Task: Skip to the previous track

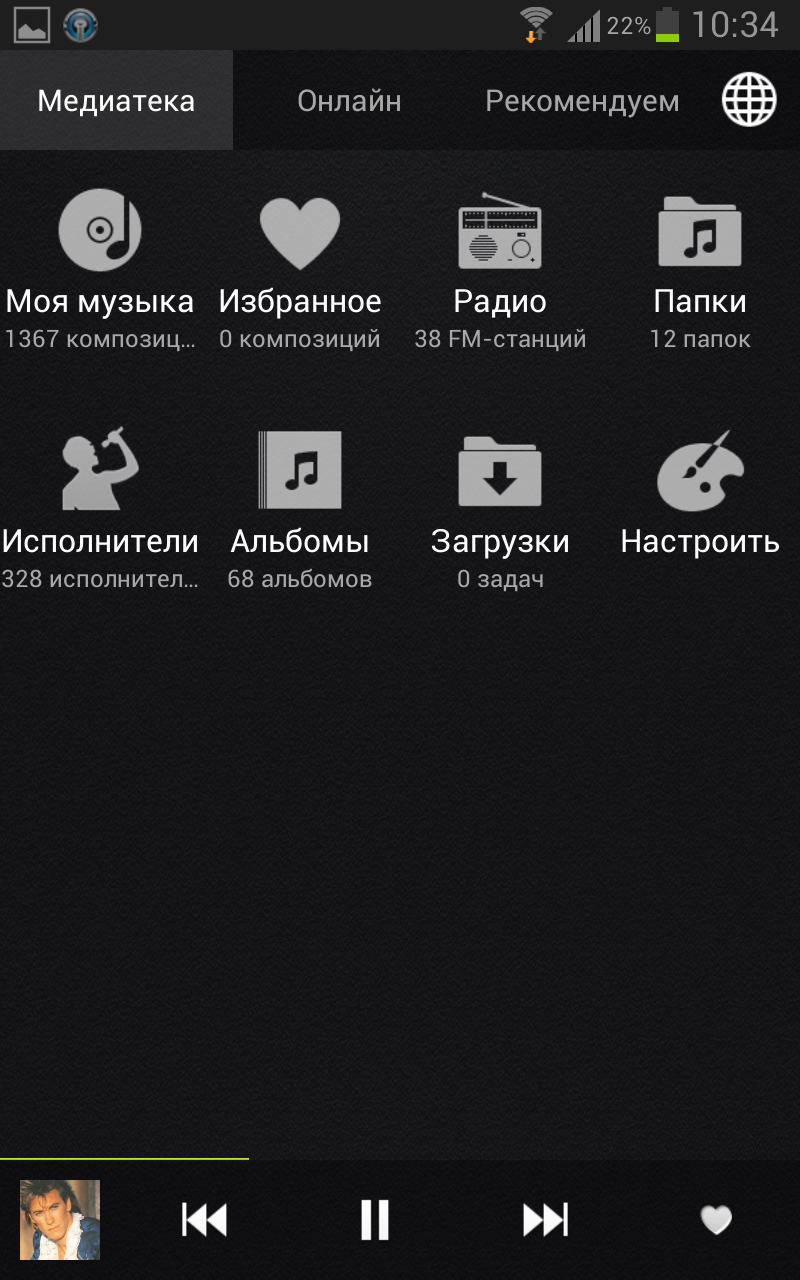Action: tap(204, 1220)
